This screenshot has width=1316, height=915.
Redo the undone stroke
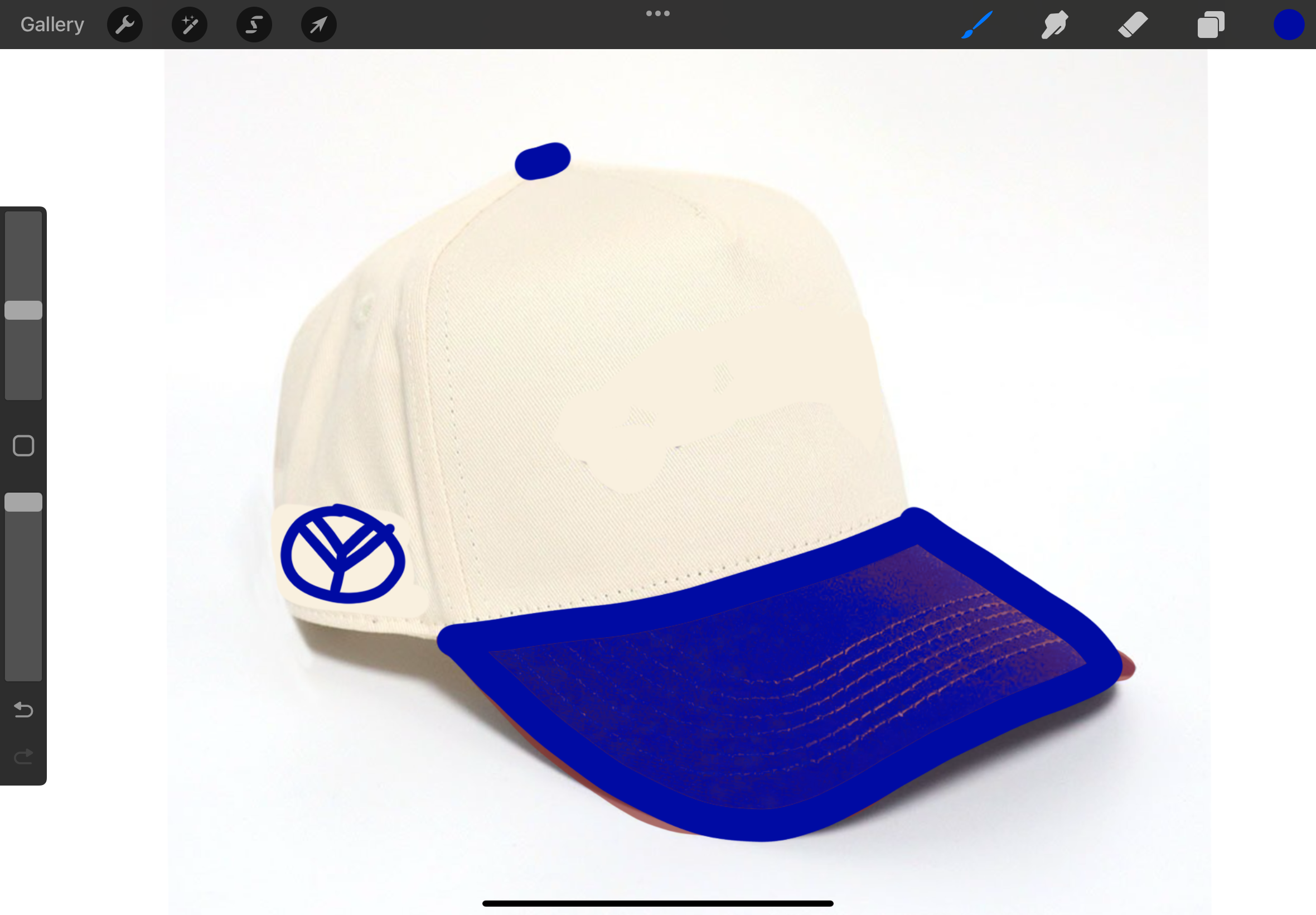coord(23,757)
